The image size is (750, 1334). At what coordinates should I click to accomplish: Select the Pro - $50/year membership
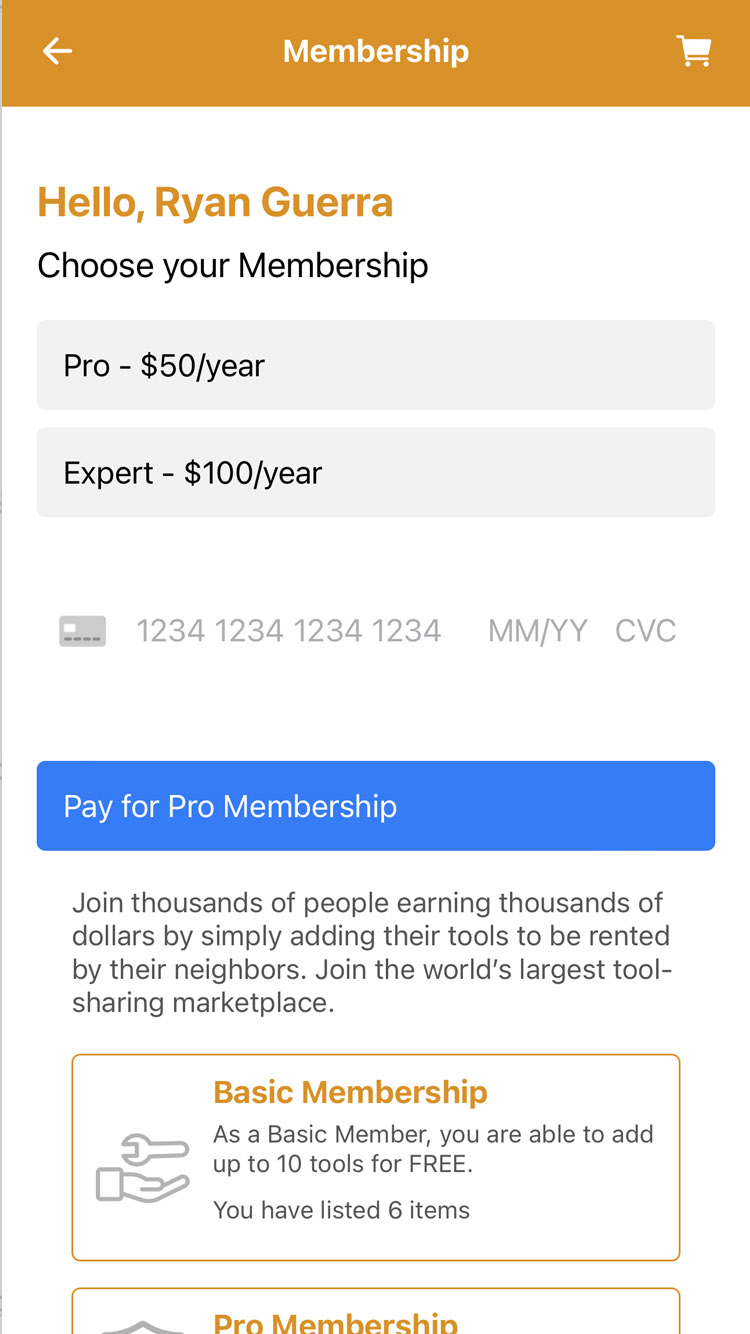tap(376, 365)
